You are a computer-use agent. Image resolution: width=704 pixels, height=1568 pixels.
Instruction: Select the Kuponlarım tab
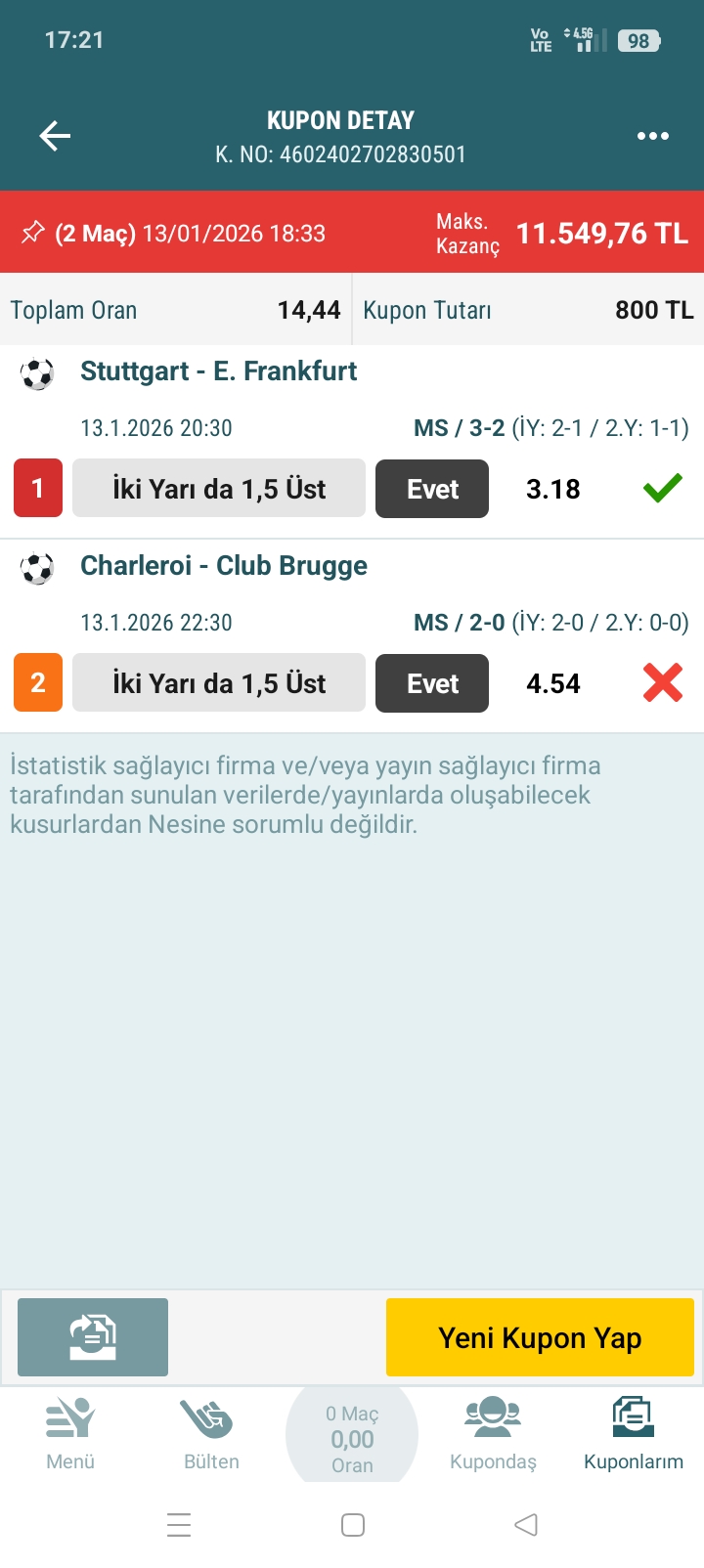tap(634, 1434)
